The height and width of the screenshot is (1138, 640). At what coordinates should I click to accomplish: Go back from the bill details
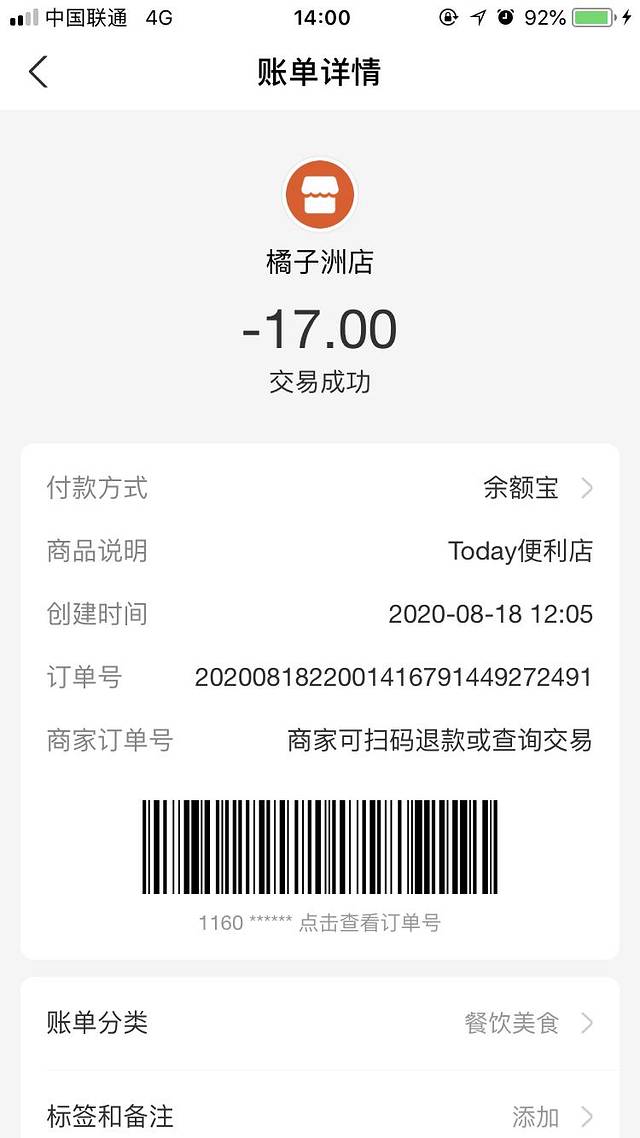click(x=38, y=72)
